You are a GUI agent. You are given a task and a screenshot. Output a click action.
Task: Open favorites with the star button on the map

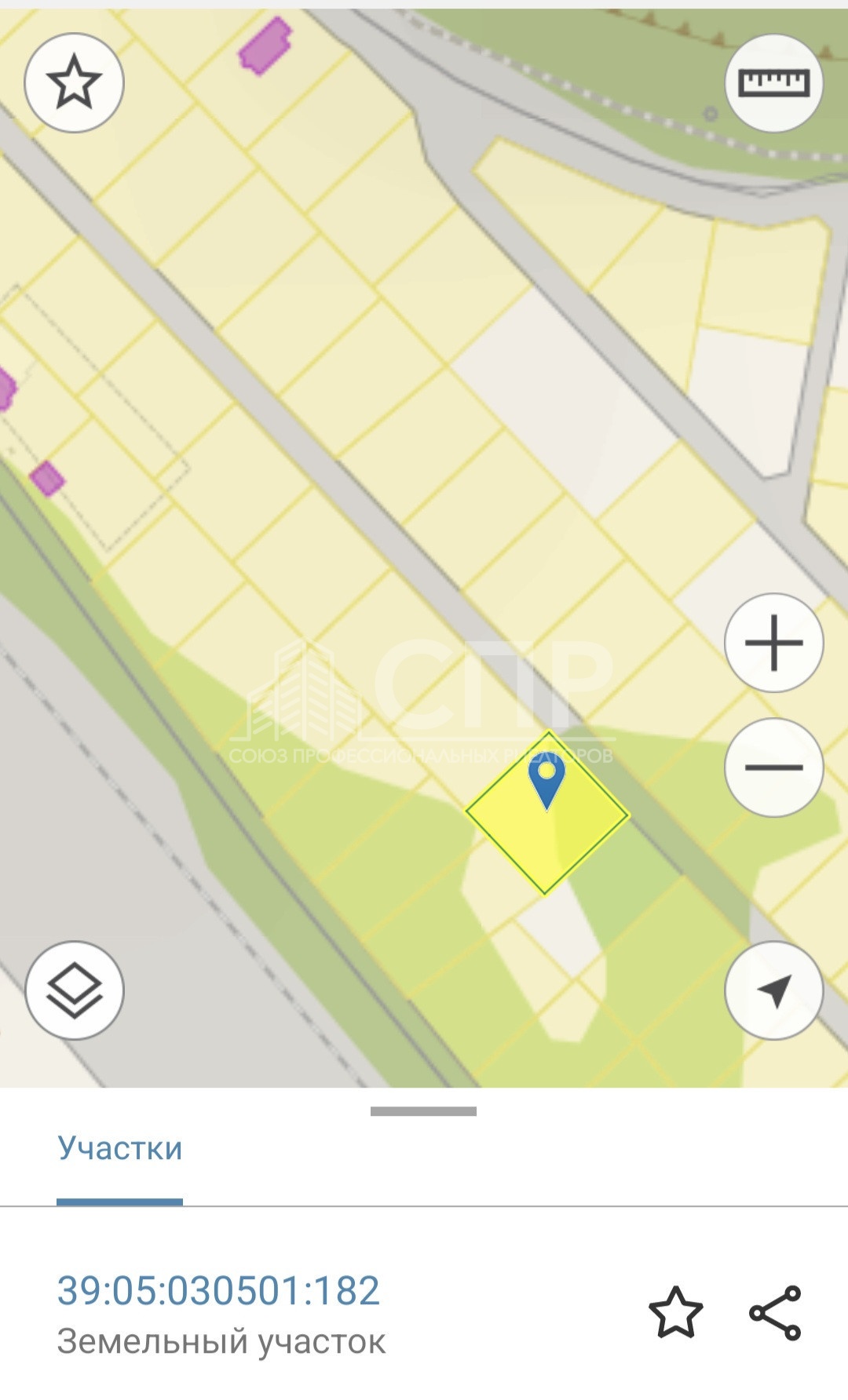74,82
